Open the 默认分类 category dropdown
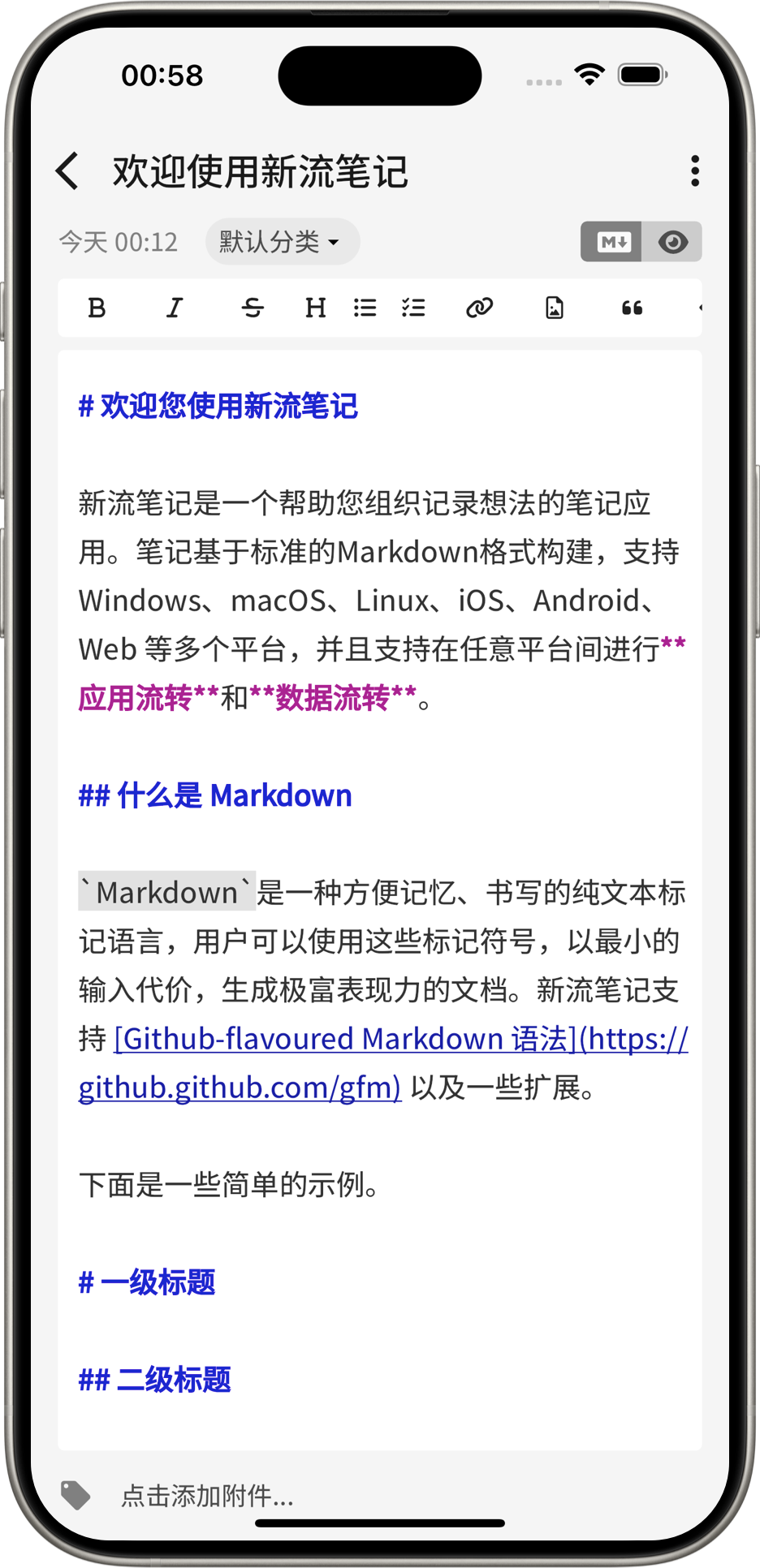This screenshot has width=760, height=1568. (281, 242)
